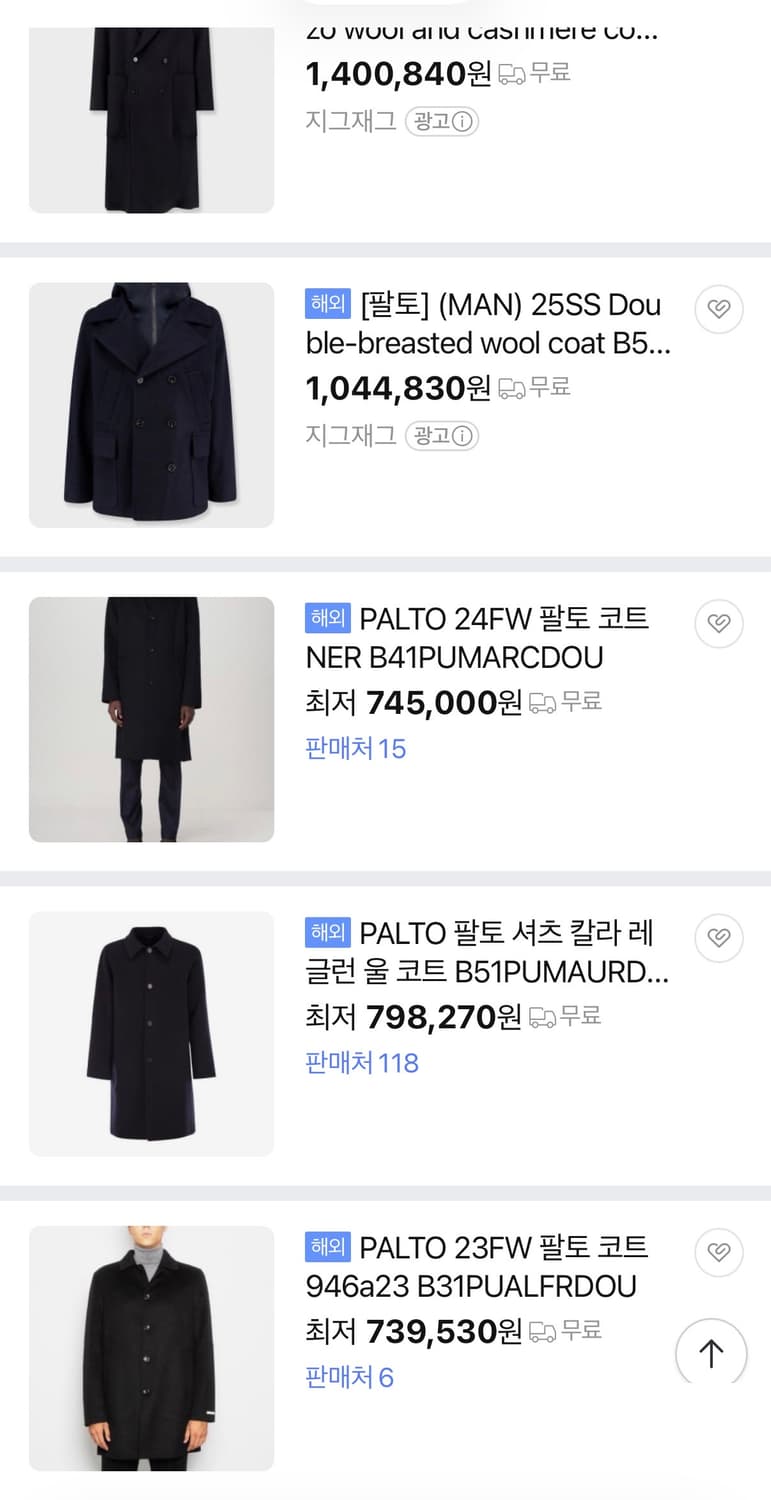
Task: Tap the 798,270원 lowest price label
Action: tap(419, 1017)
